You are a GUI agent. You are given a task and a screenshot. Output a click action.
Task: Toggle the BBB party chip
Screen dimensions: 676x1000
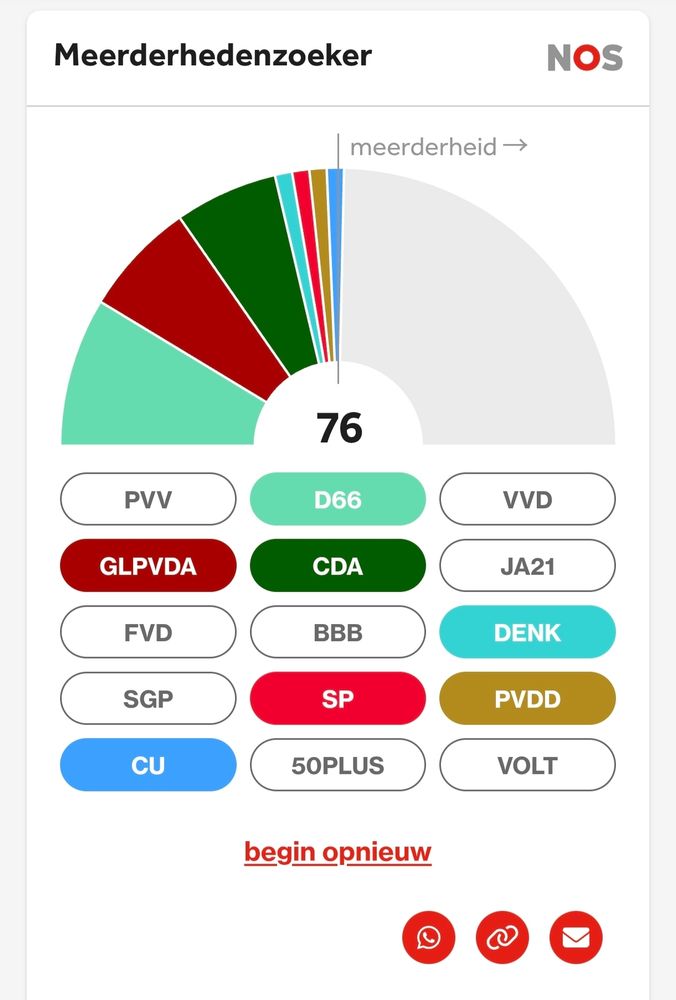pos(337,632)
